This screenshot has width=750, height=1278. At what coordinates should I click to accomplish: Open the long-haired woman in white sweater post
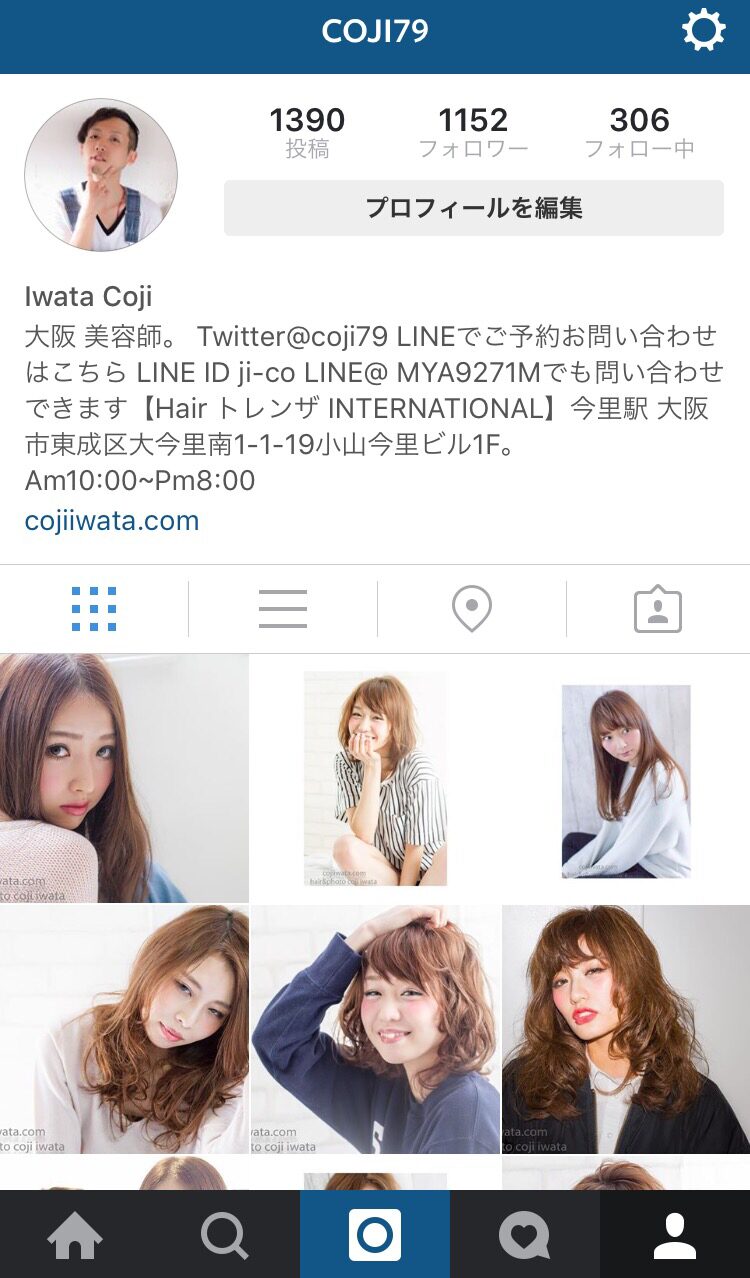[626, 778]
